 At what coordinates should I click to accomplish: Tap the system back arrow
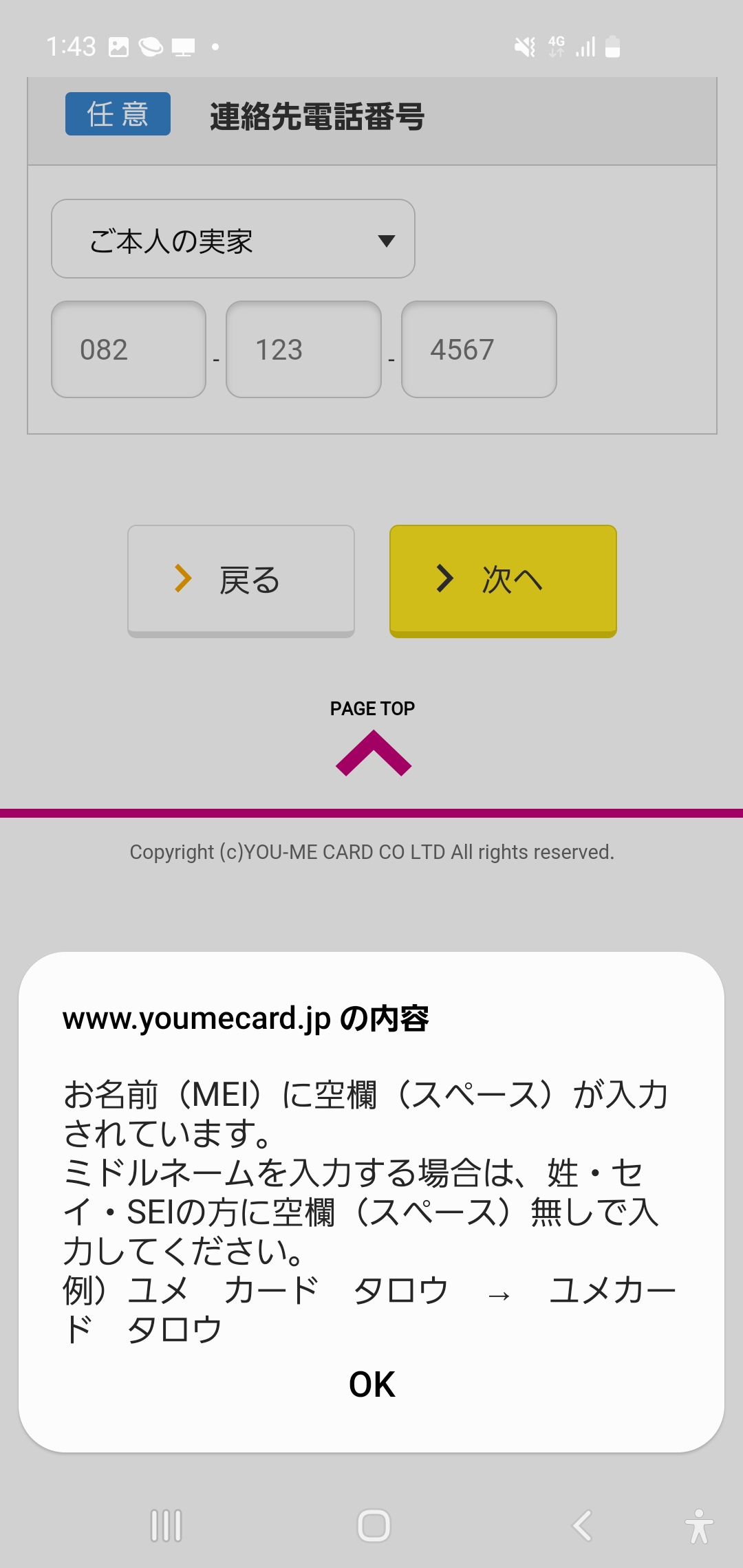coord(582,1525)
